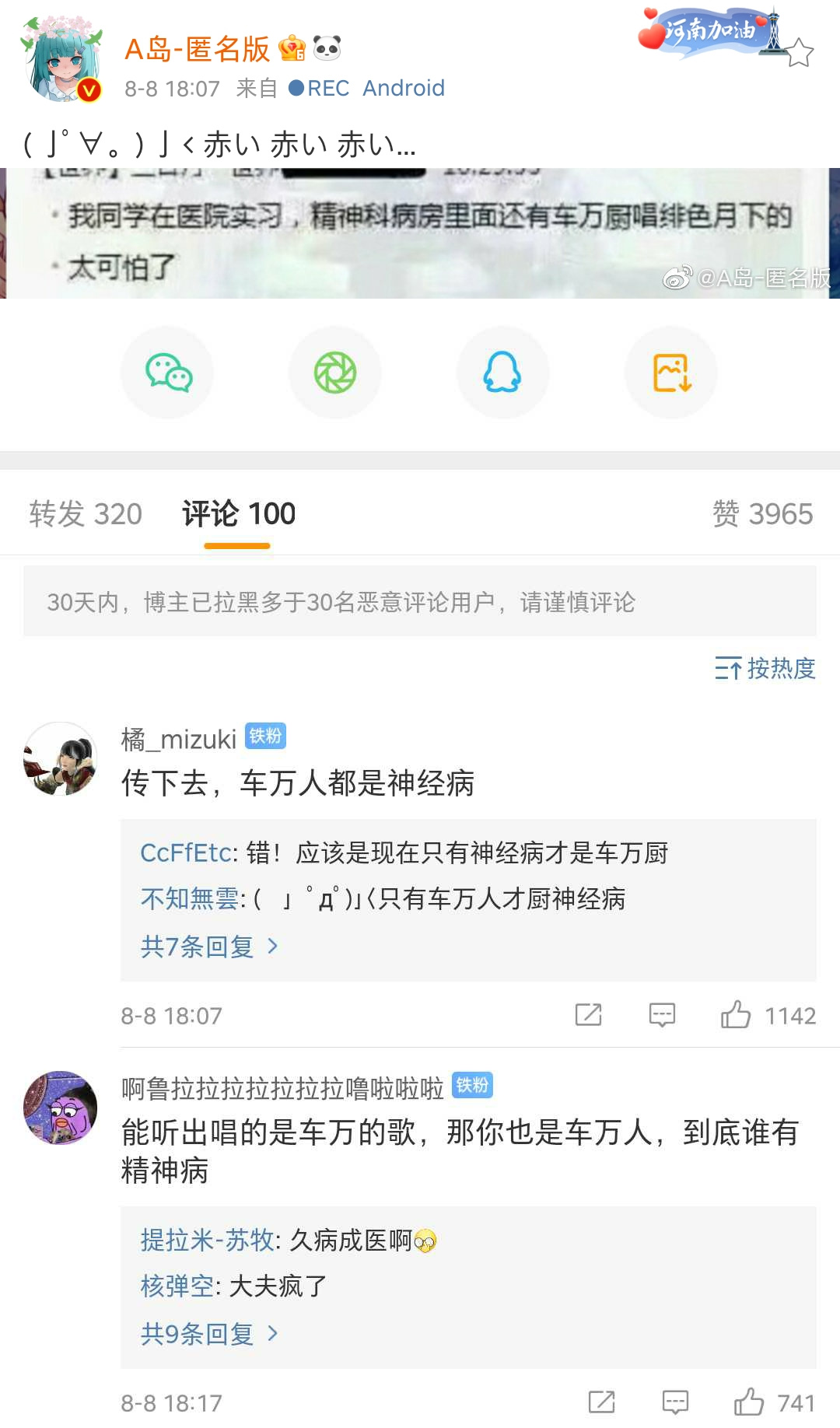Image resolution: width=840 pixels, height=1428 pixels.
Task: Switch to the 转发 320 tab
Action: coord(86,514)
